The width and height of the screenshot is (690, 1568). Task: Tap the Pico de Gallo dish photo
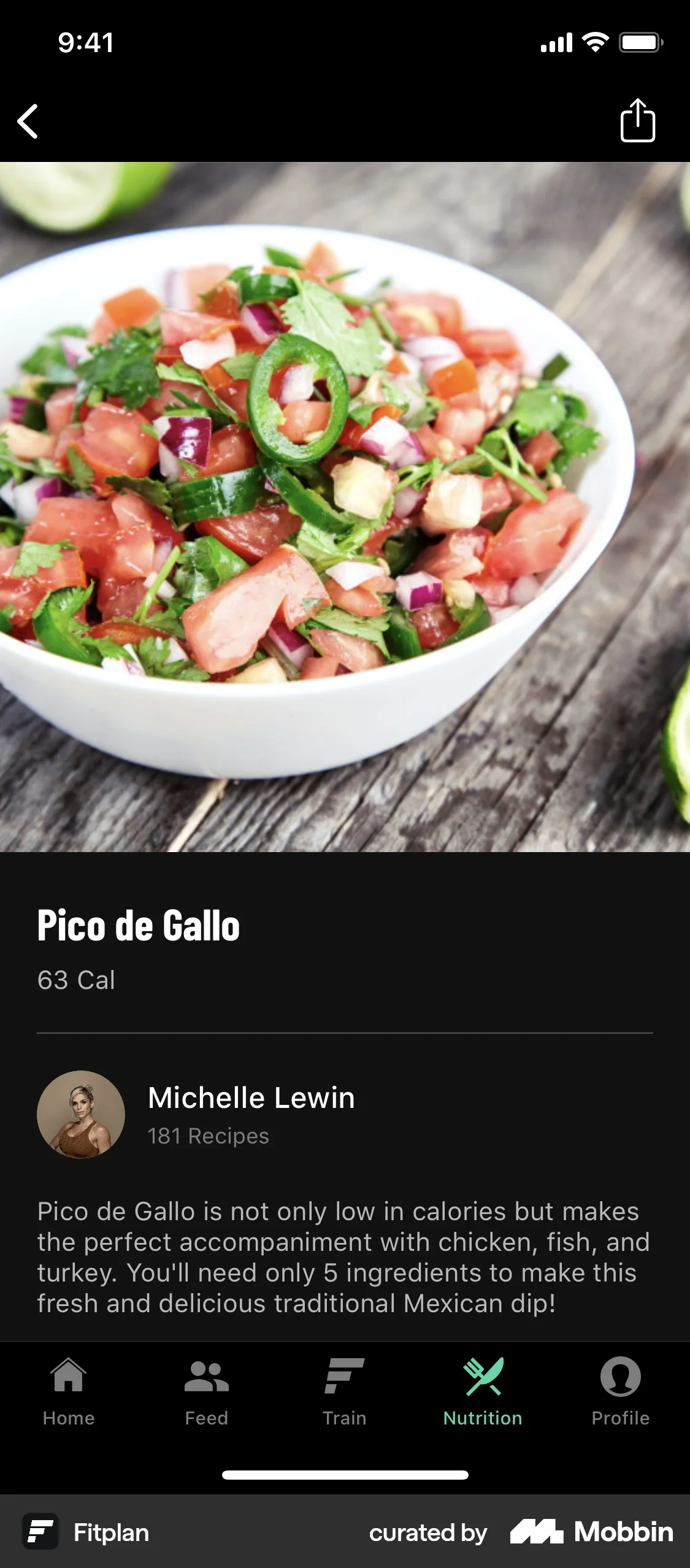[x=345, y=509]
